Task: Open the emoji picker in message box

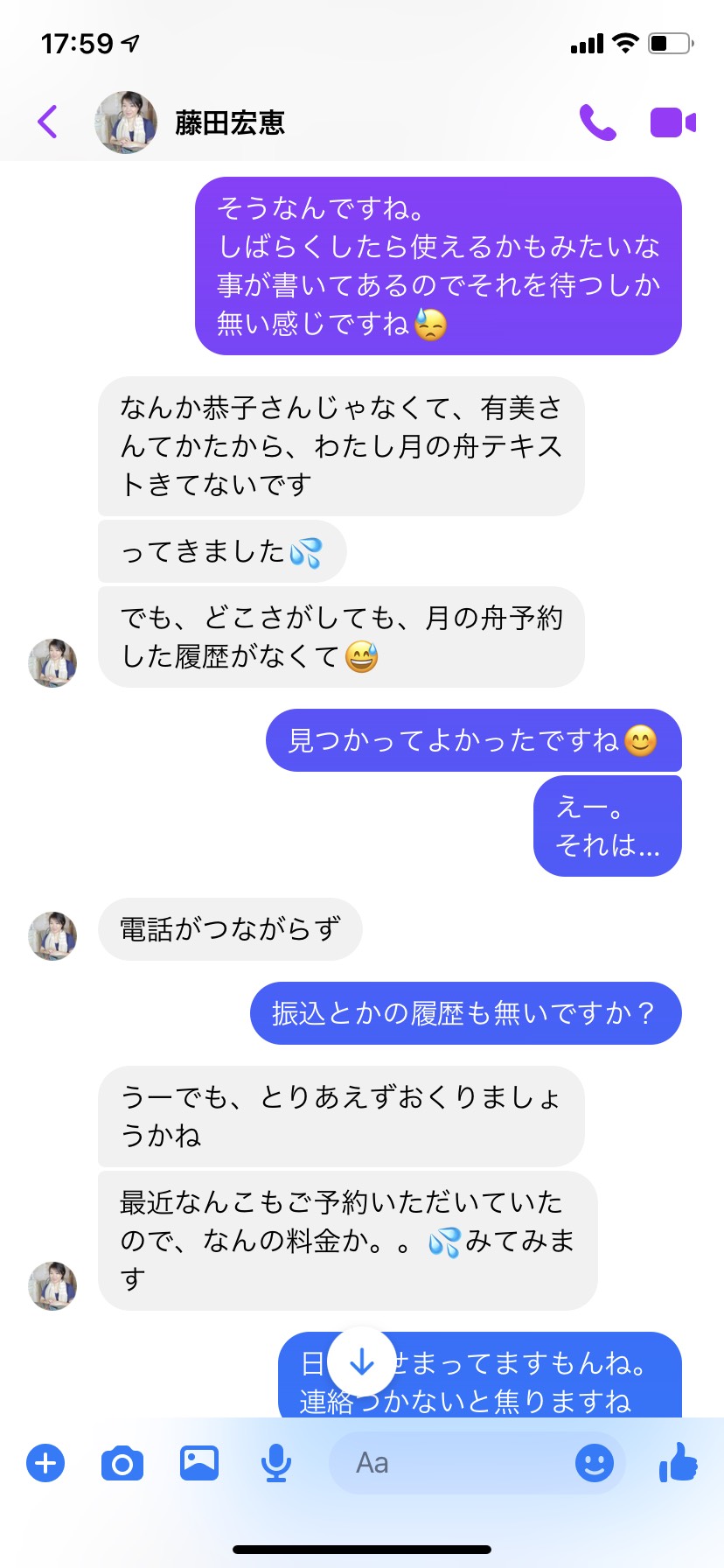Action: tap(595, 1463)
